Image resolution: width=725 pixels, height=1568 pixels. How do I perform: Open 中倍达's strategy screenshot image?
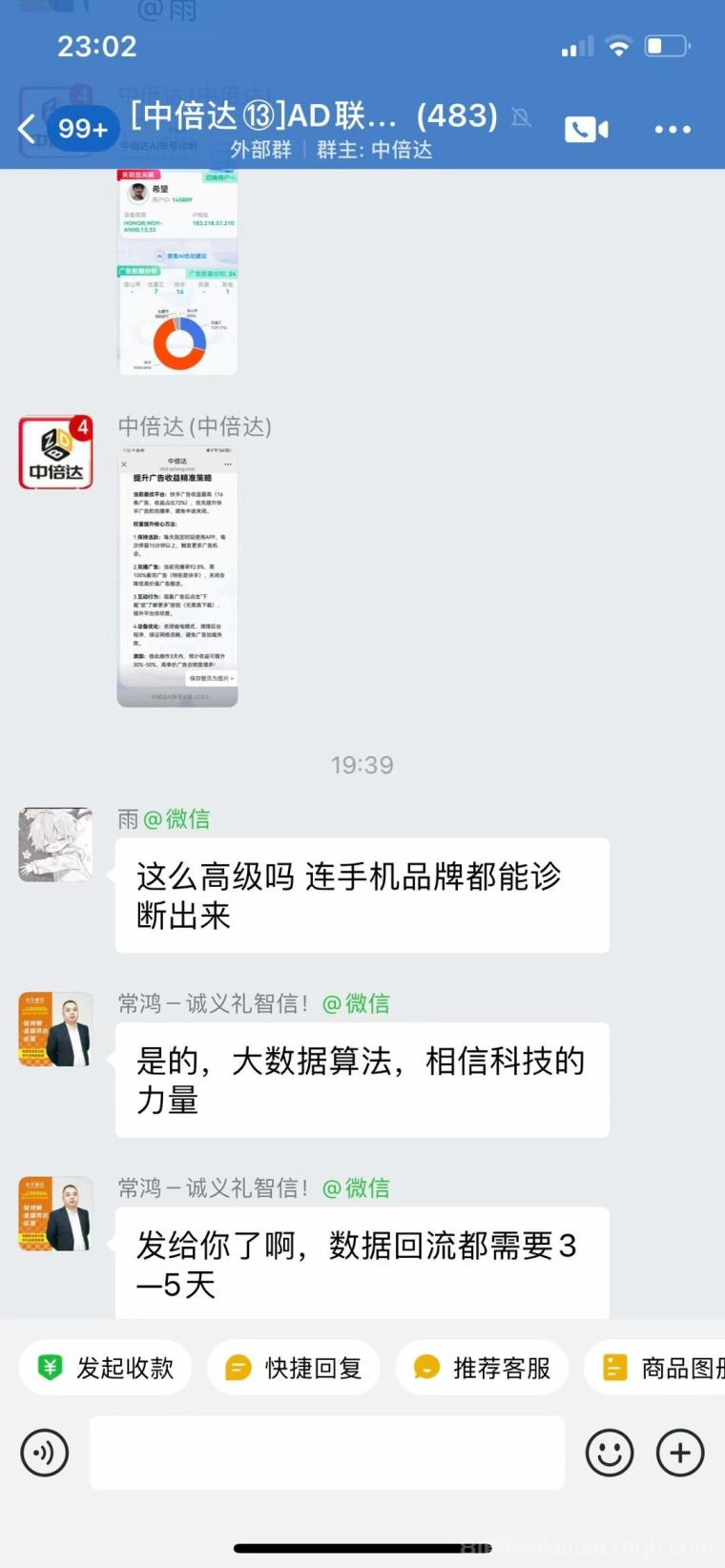coord(177,576)
